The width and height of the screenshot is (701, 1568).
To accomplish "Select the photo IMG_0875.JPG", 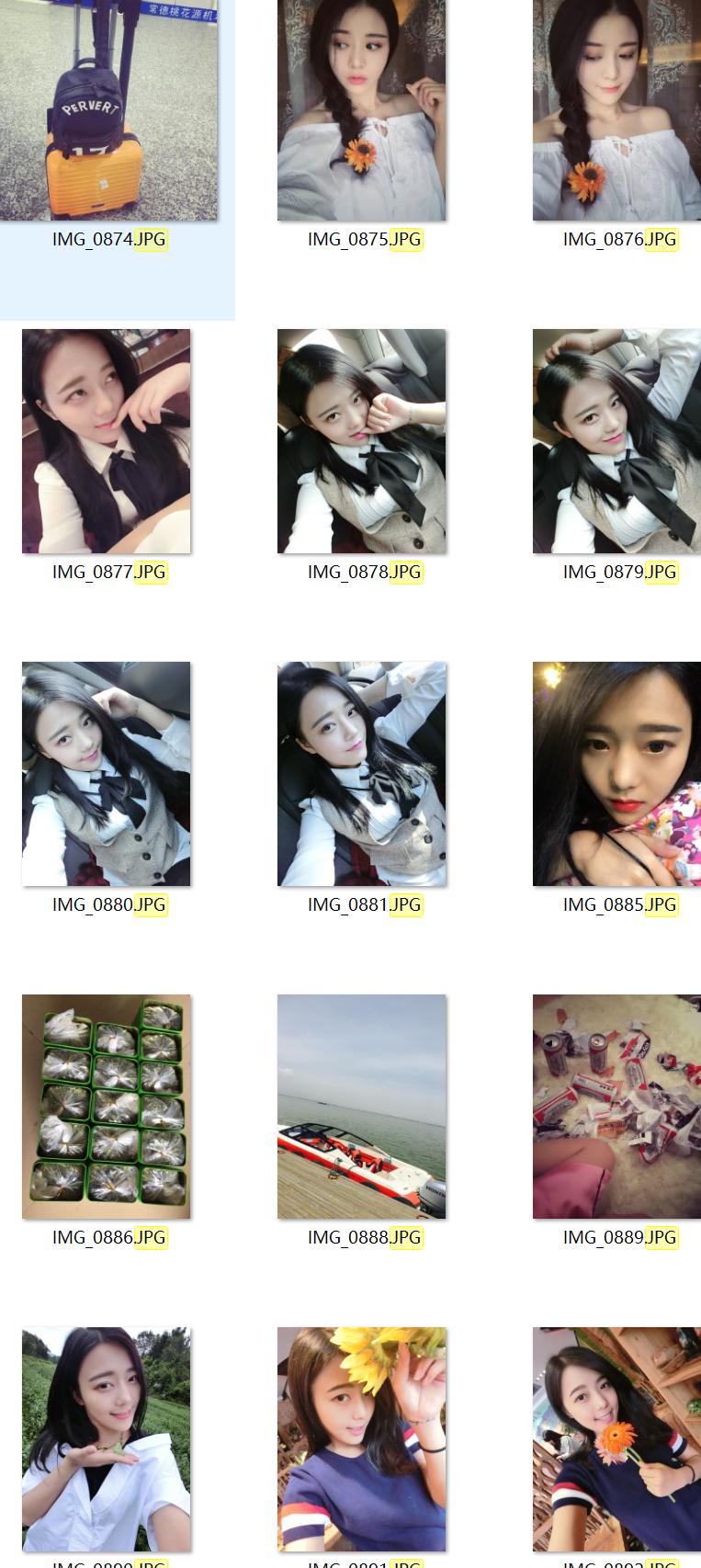I will 361,110.
